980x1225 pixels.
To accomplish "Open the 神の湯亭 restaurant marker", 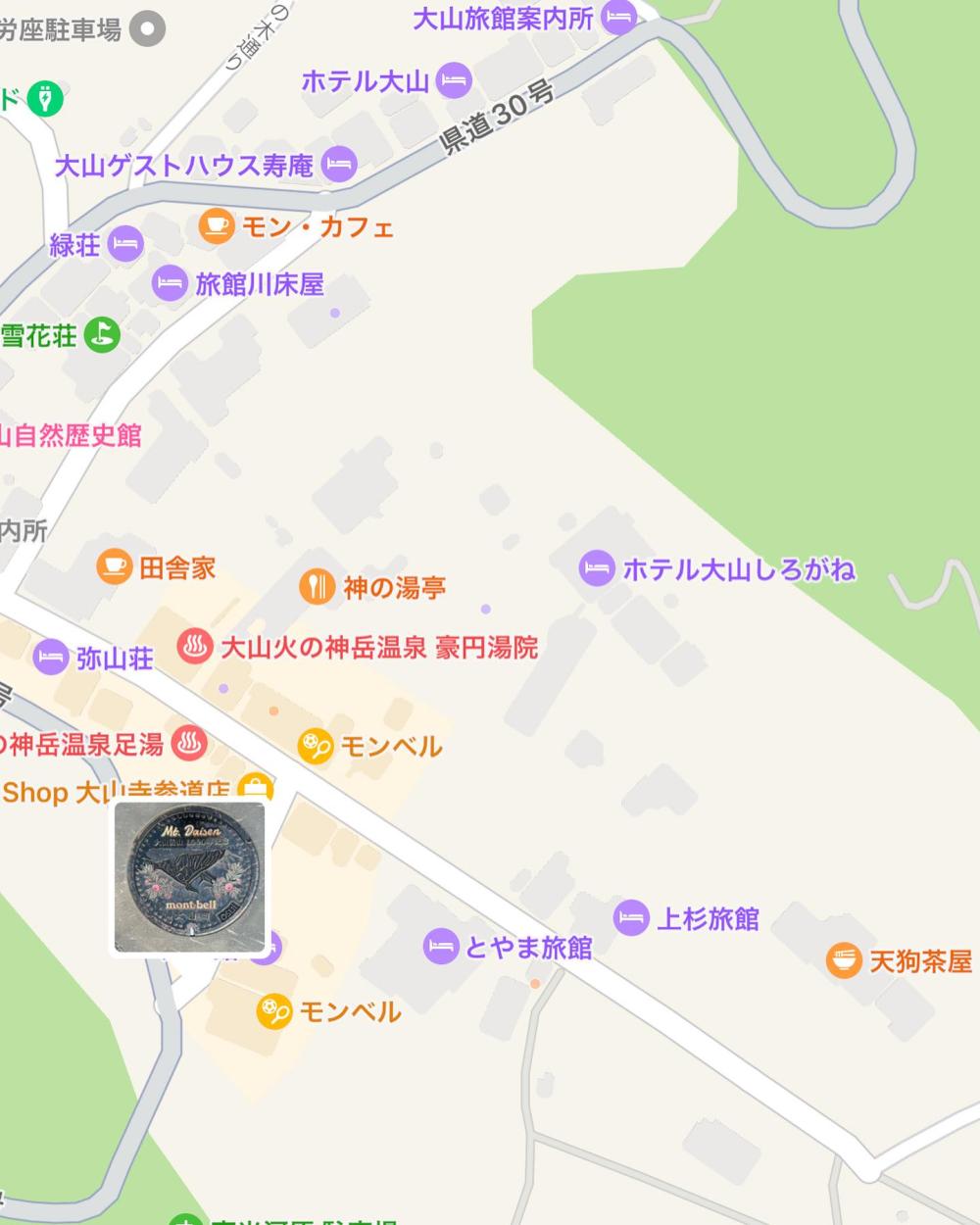I will coord(316,587).
